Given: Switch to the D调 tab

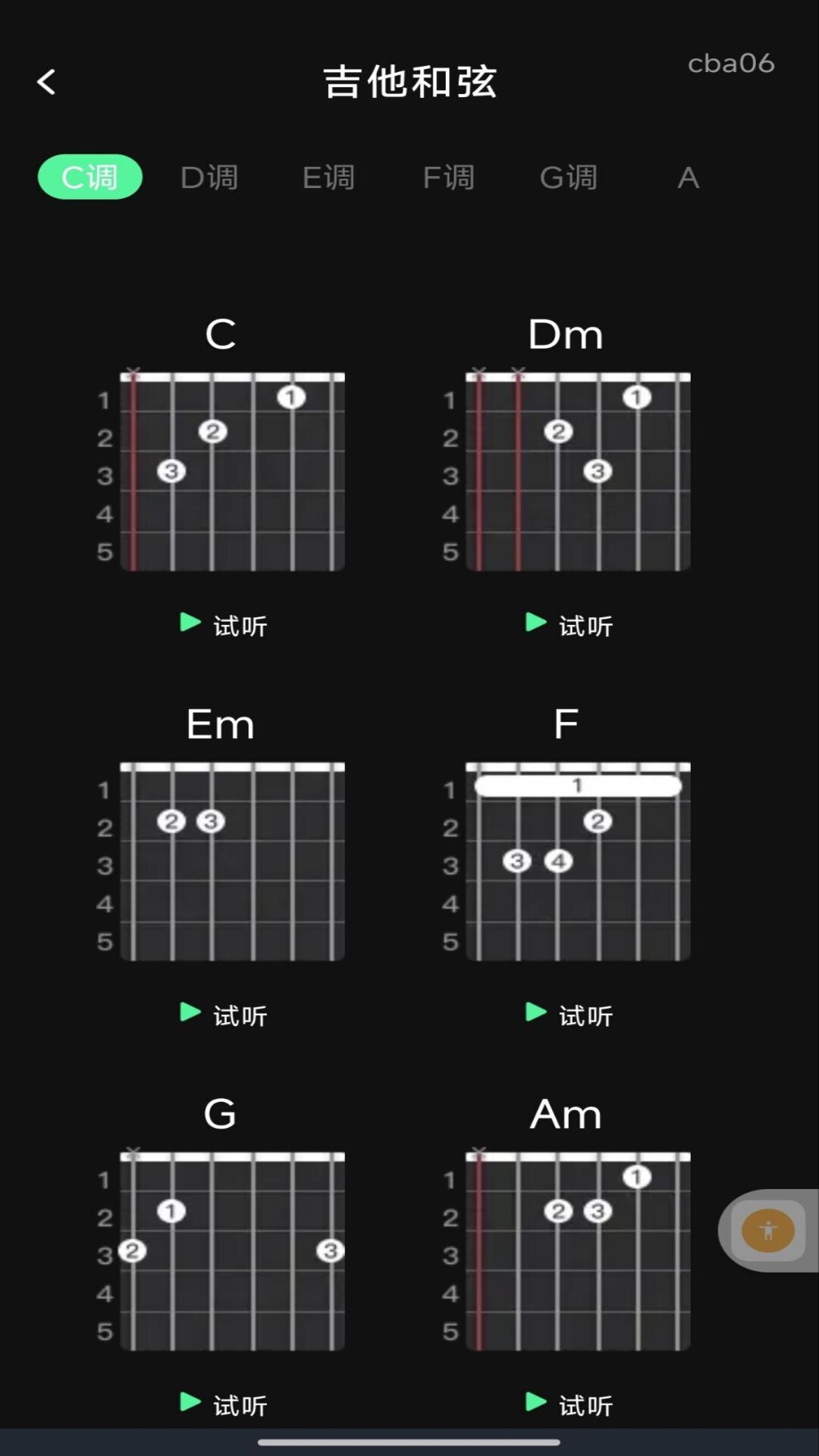Looking at the screenshot, I should tap(209, 177).
